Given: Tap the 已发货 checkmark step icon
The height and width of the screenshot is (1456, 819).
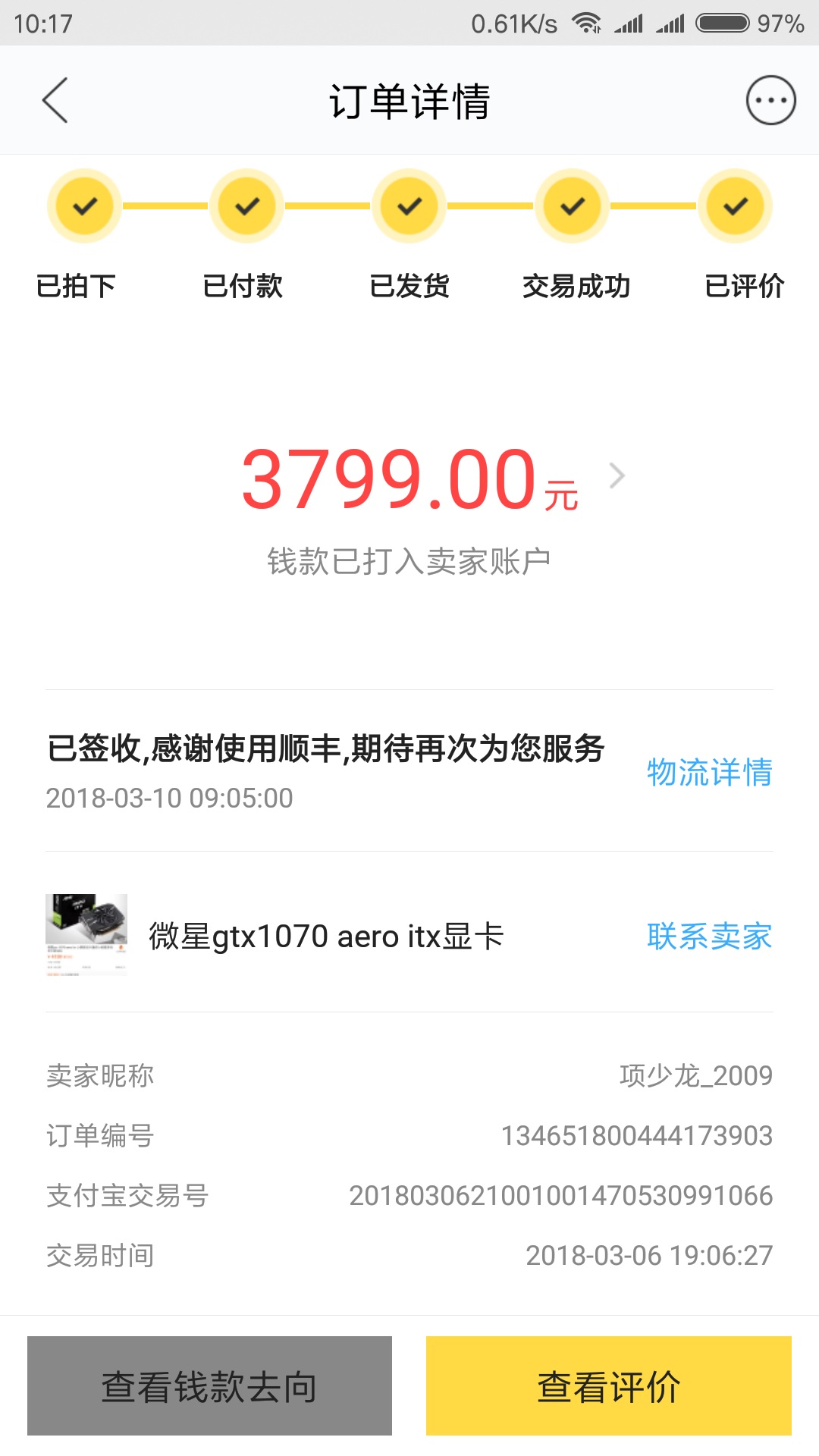Looking at the screenshot, I should (408, 206).
